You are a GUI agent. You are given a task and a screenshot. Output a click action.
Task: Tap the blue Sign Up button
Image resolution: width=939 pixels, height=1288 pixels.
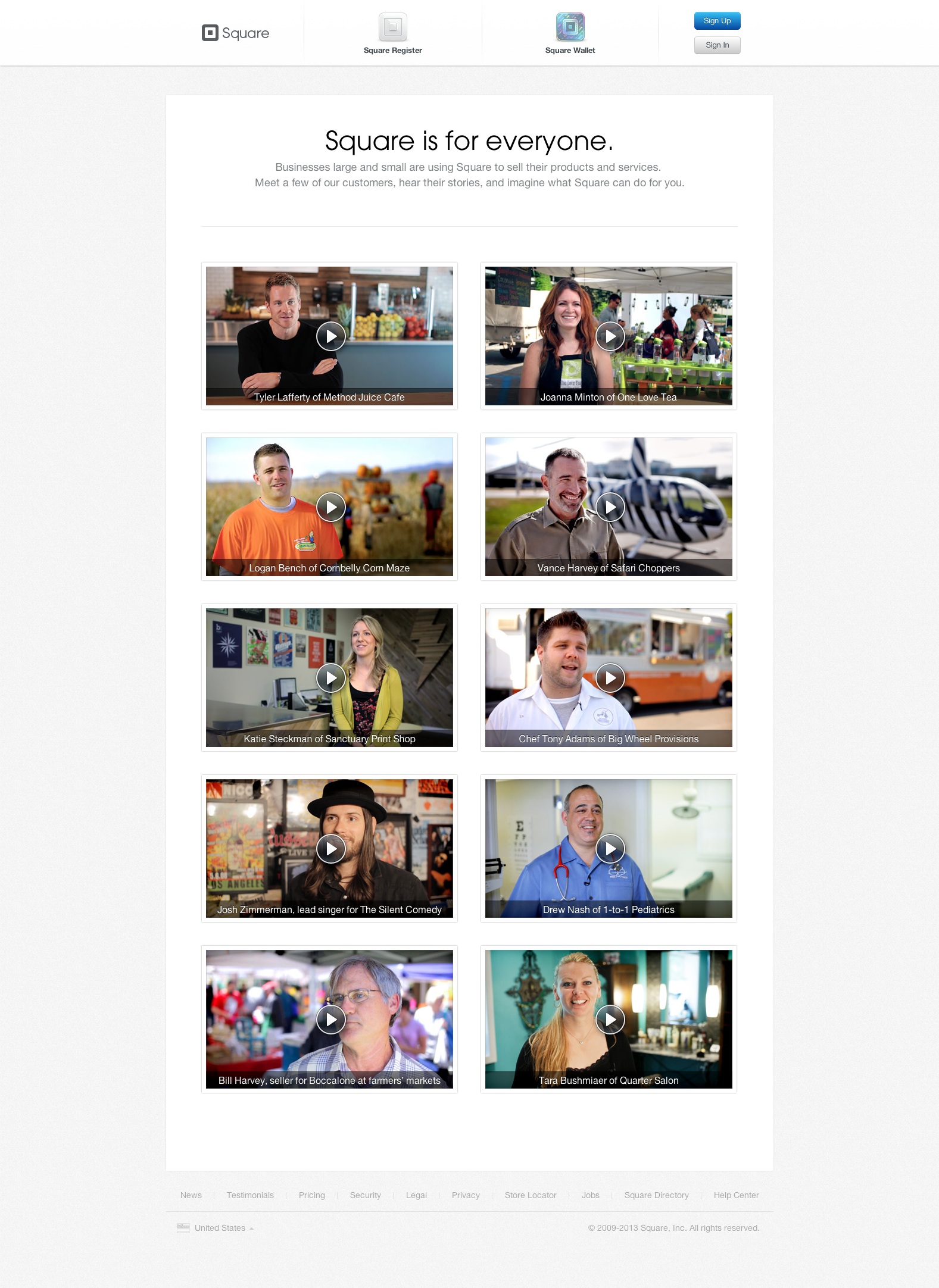[717, 21]
